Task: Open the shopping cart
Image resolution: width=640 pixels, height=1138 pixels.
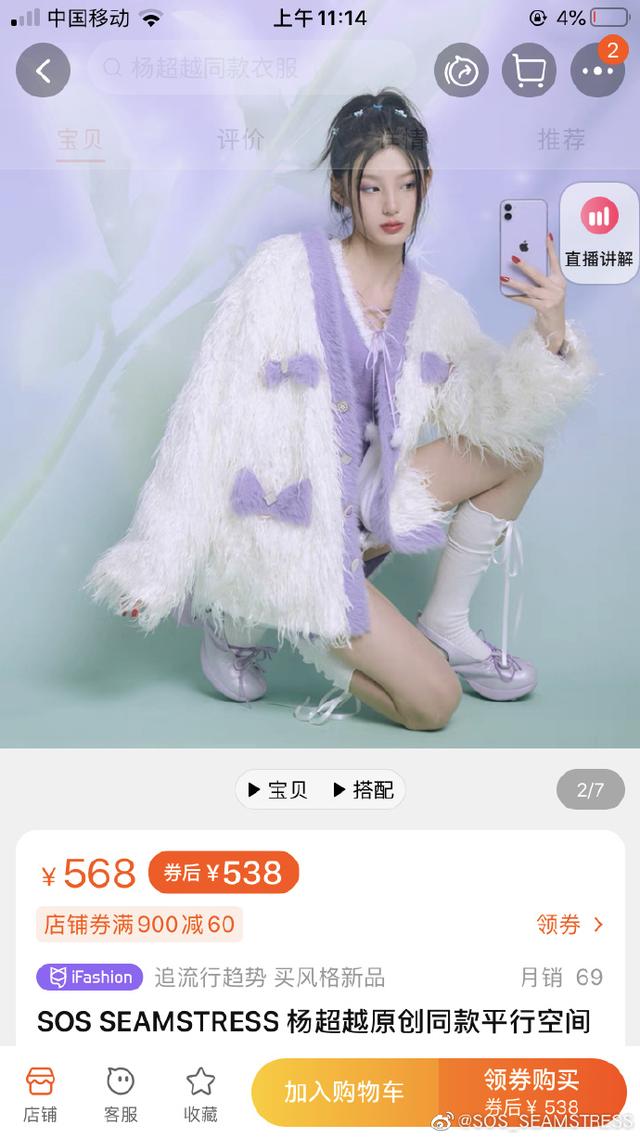Action: coord(529,70)
